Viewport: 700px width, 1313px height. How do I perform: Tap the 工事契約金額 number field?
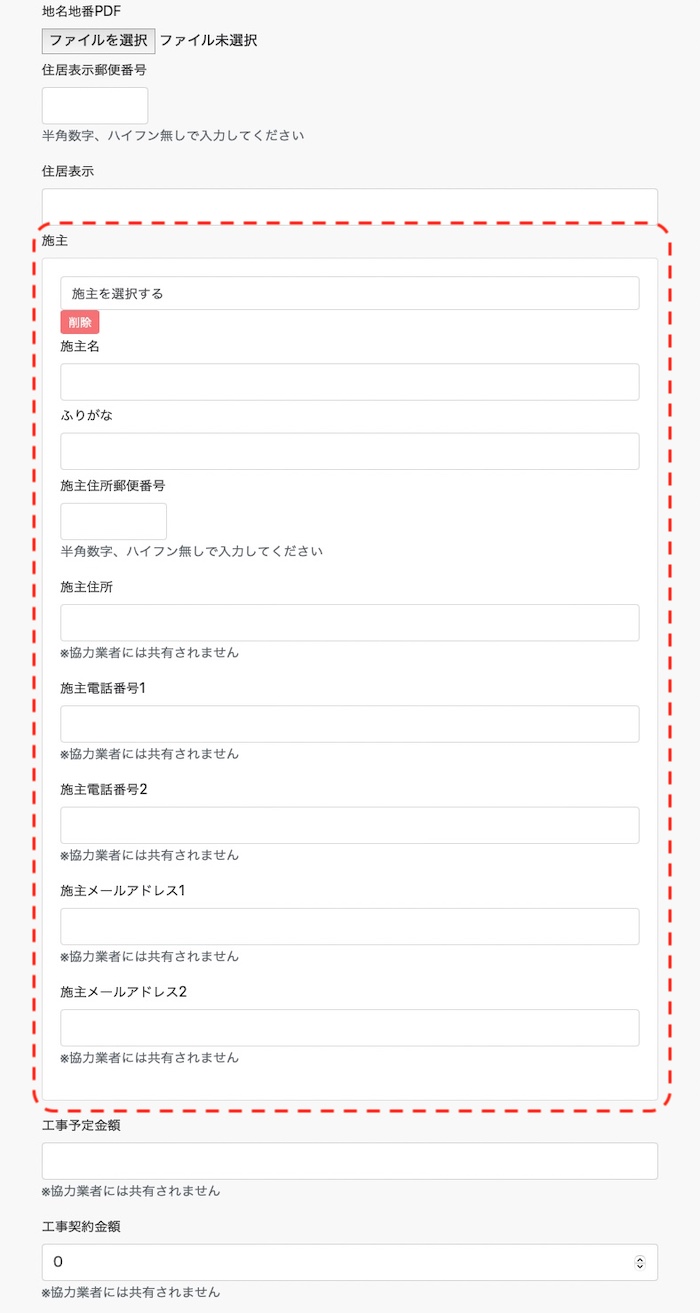pos(330,1262)
